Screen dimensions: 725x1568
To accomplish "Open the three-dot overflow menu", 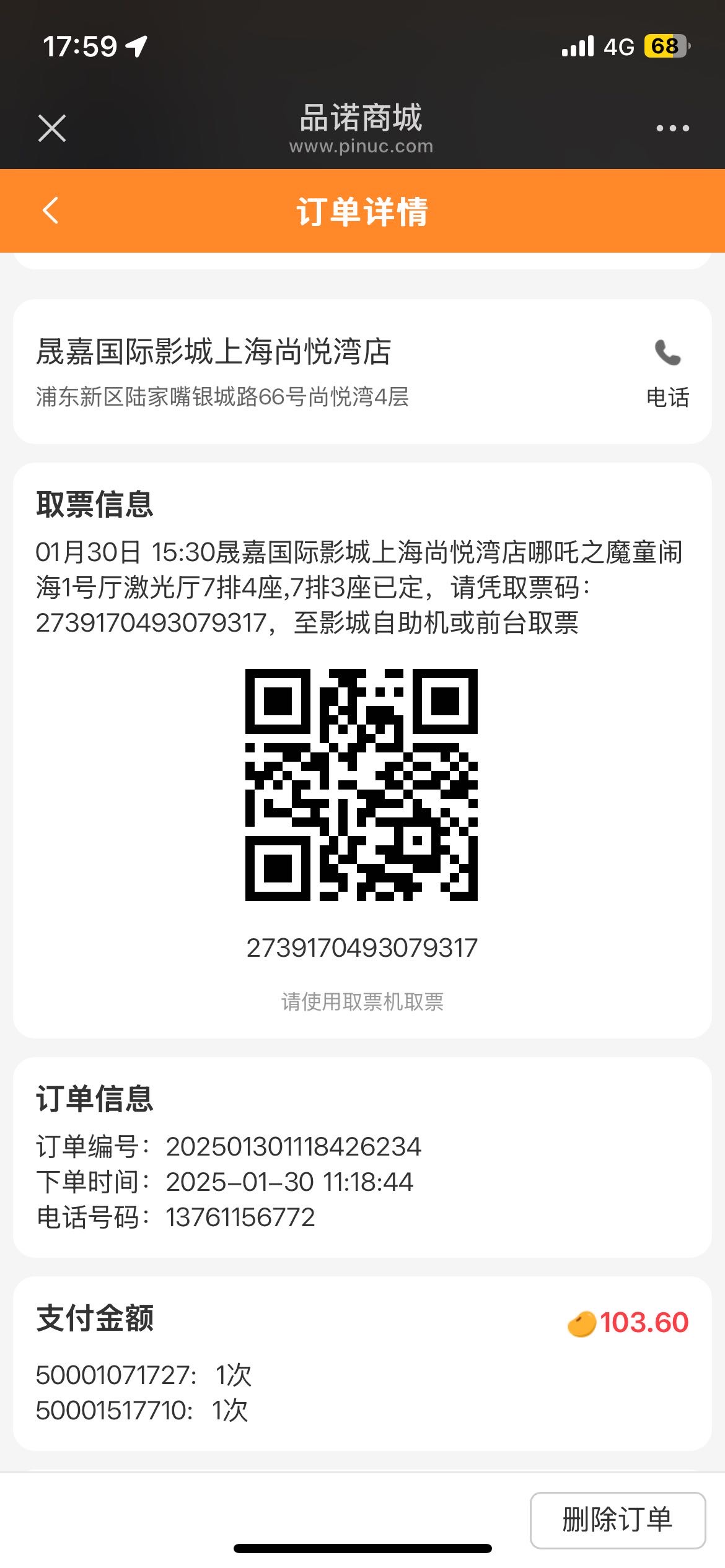I will pyautogui.click(x=672, y=128).
